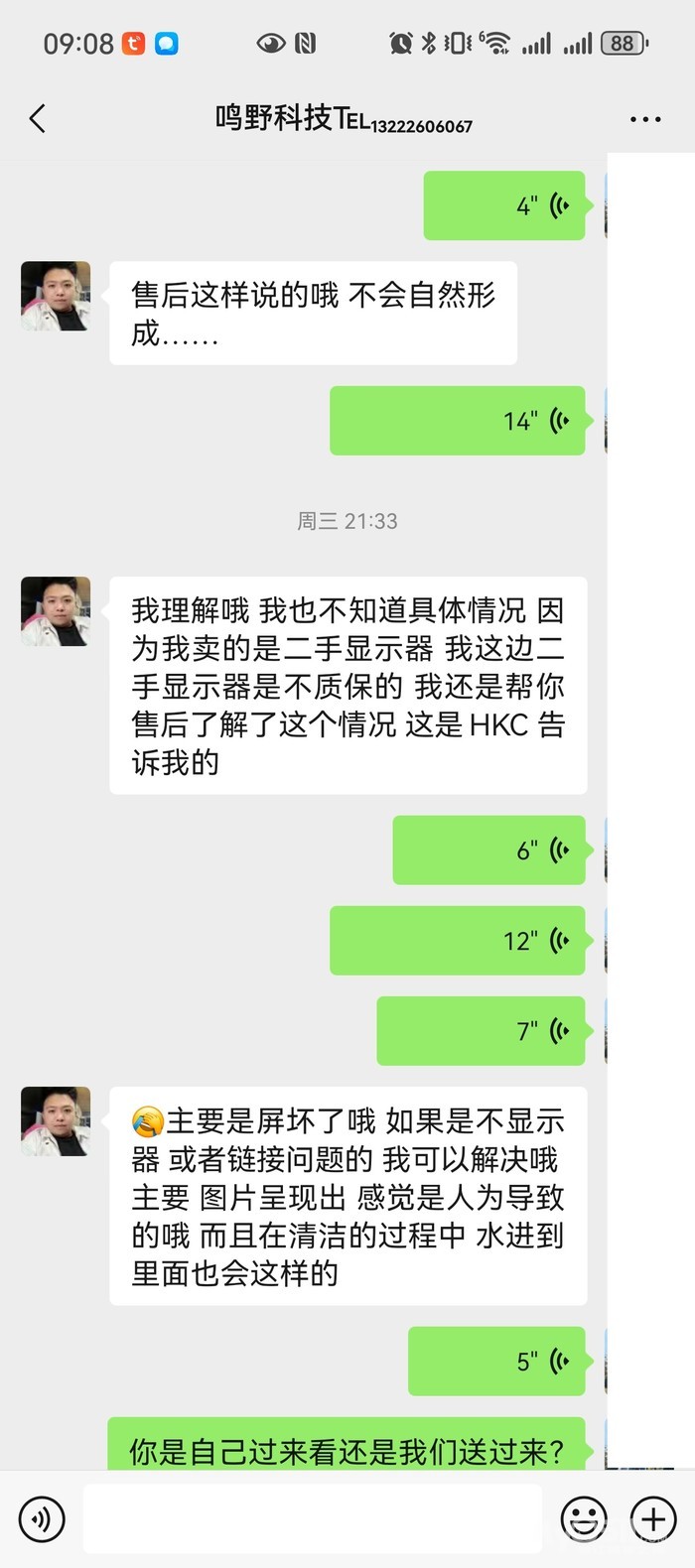Screen dimensions: 695x1568
Task: Open contact avatar beside 售后这样说的哦 message
Action: (56, 296)
